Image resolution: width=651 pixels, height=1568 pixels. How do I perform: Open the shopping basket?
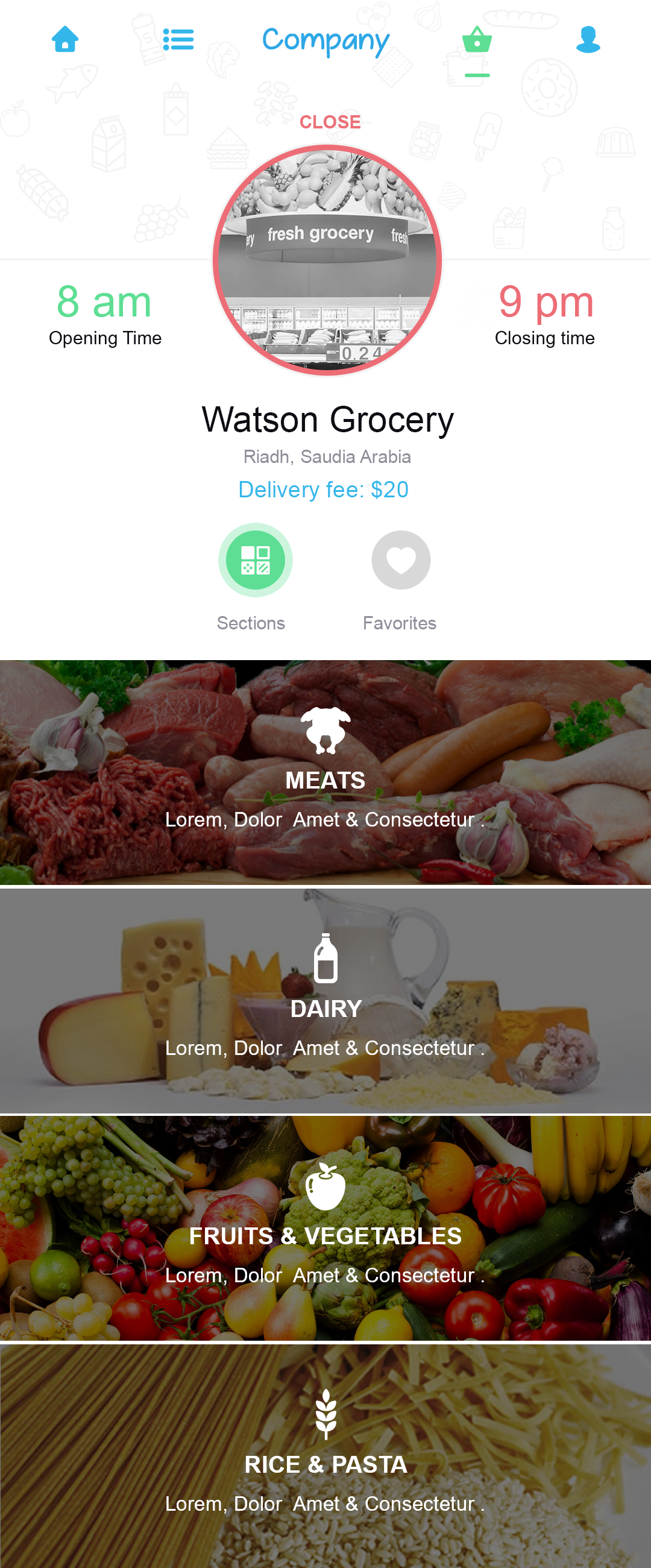(x=477, y=40)
